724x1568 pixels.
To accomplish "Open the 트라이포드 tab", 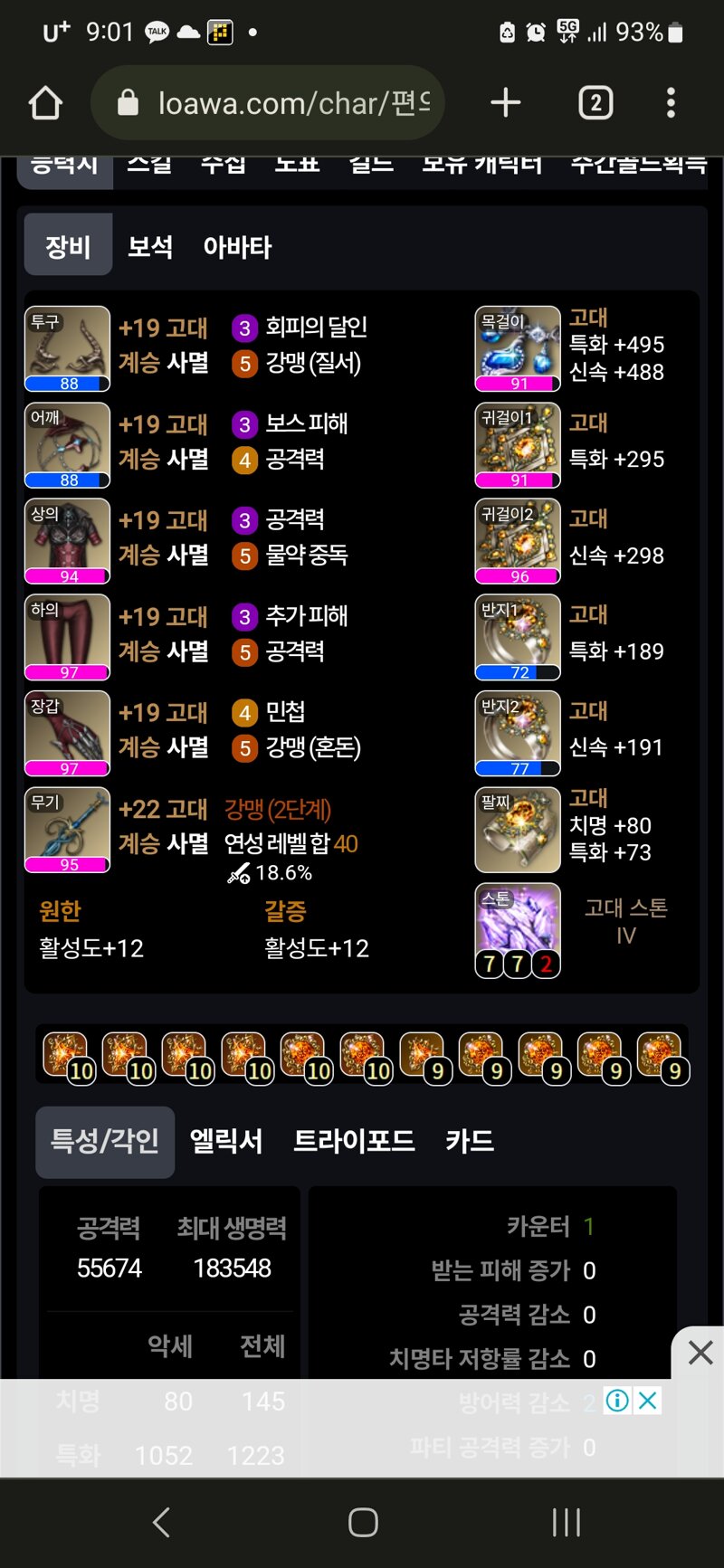I will point(354,1141).
